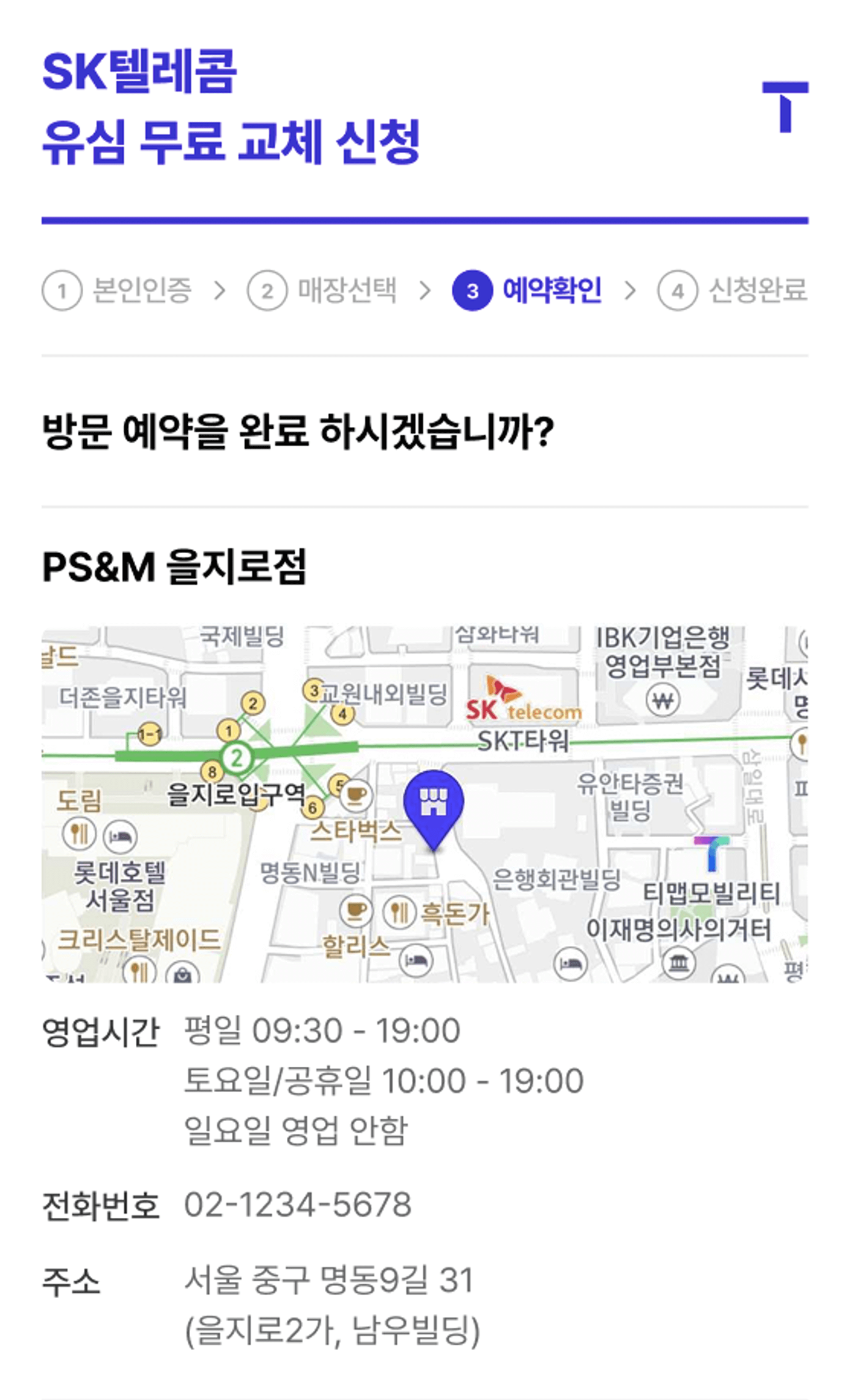Image resolution: width=855 pixels, height=1400 pixels.
Task: Click the Line 2 station marker at 을지로입구역
Action: pos(236,757)
